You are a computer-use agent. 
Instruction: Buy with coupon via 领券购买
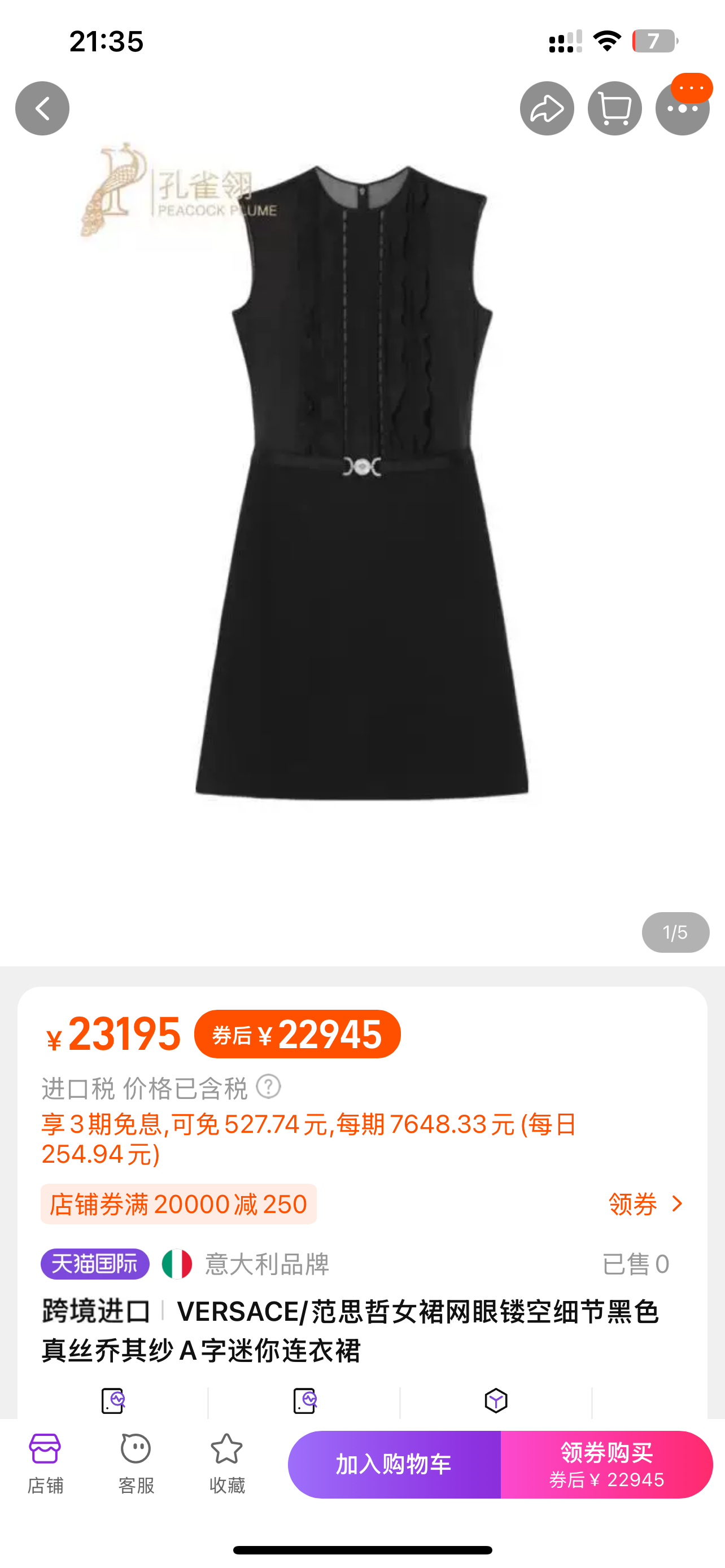coord(606,1464)
